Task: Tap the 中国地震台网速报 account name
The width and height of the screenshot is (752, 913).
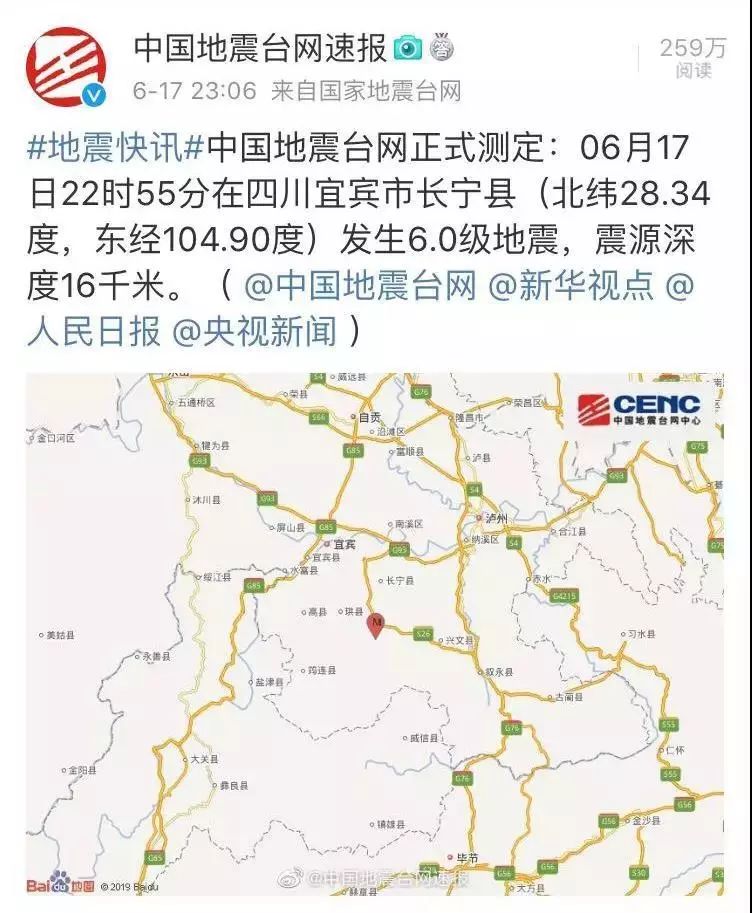Action: [x=260, y=45]
